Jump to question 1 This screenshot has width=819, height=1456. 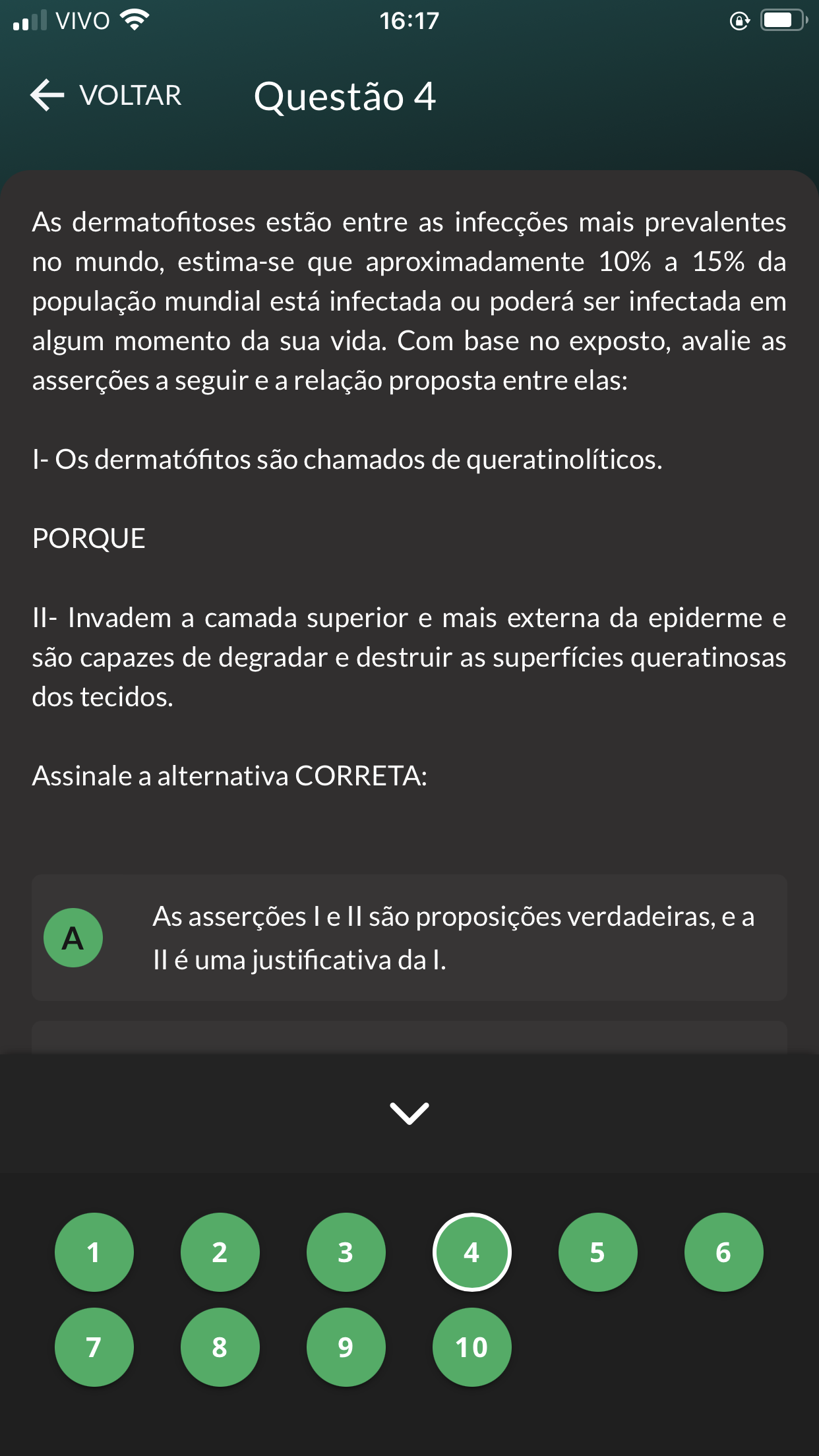(94, 1252)
